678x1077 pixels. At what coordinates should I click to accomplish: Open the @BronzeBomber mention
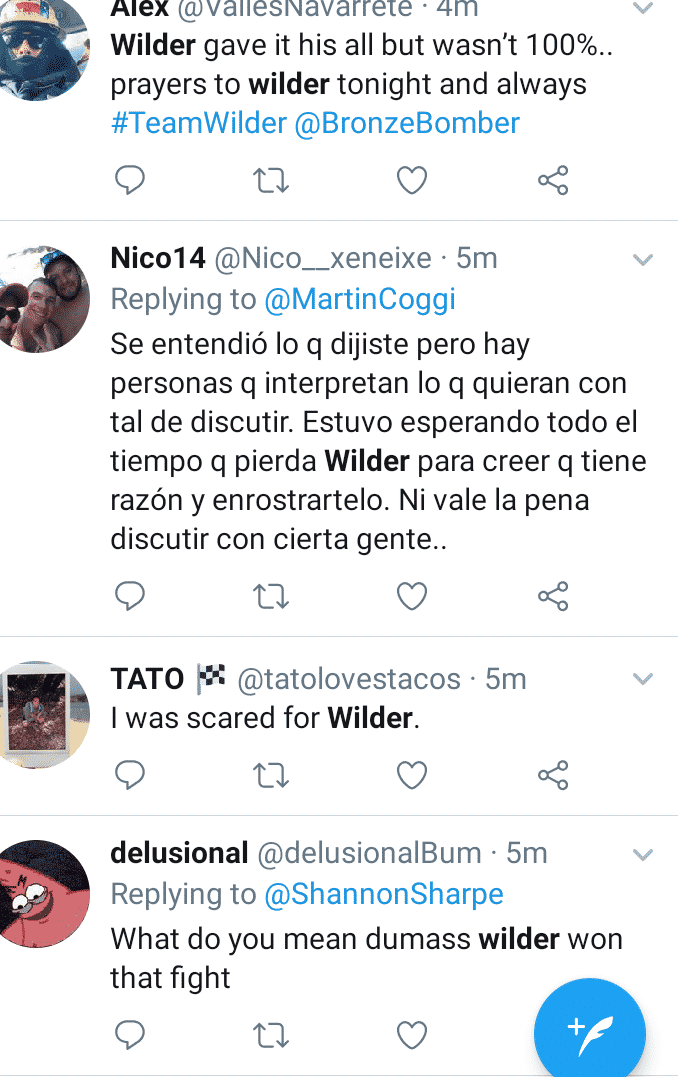coord(407,124)
